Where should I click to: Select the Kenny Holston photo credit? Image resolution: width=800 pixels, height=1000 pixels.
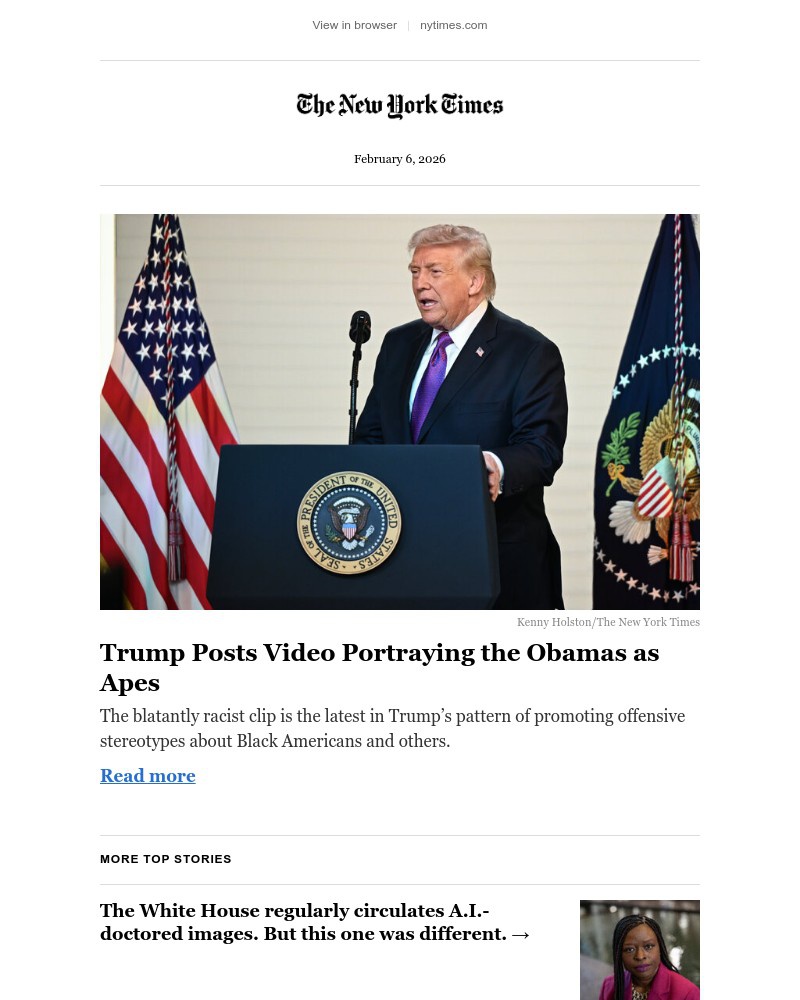tap(608, 622)
